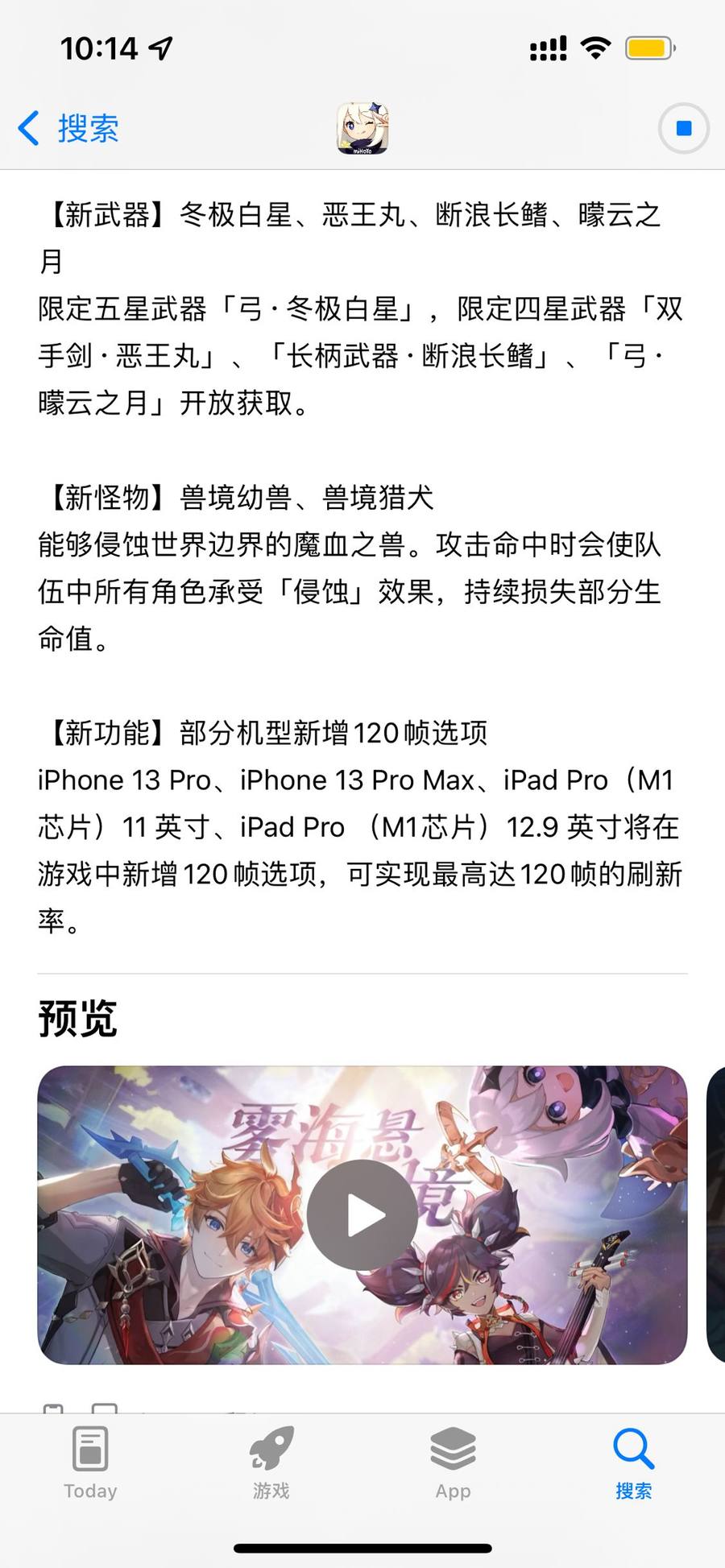Switch to the Today tab

point(90,1463)
